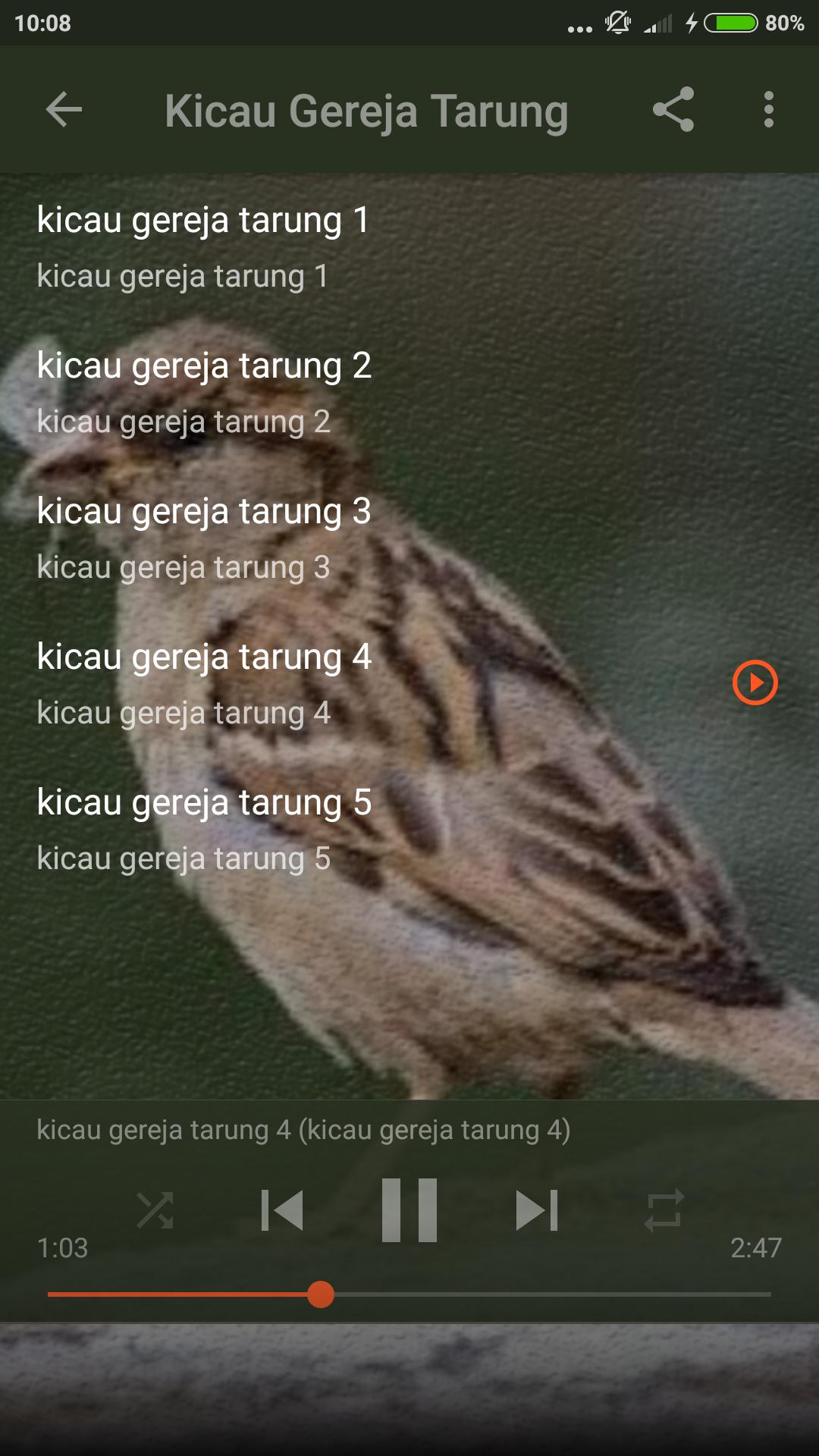Screen dimensions: 819x1456
Task: Skip to the next track
Action: (537, 1210)
